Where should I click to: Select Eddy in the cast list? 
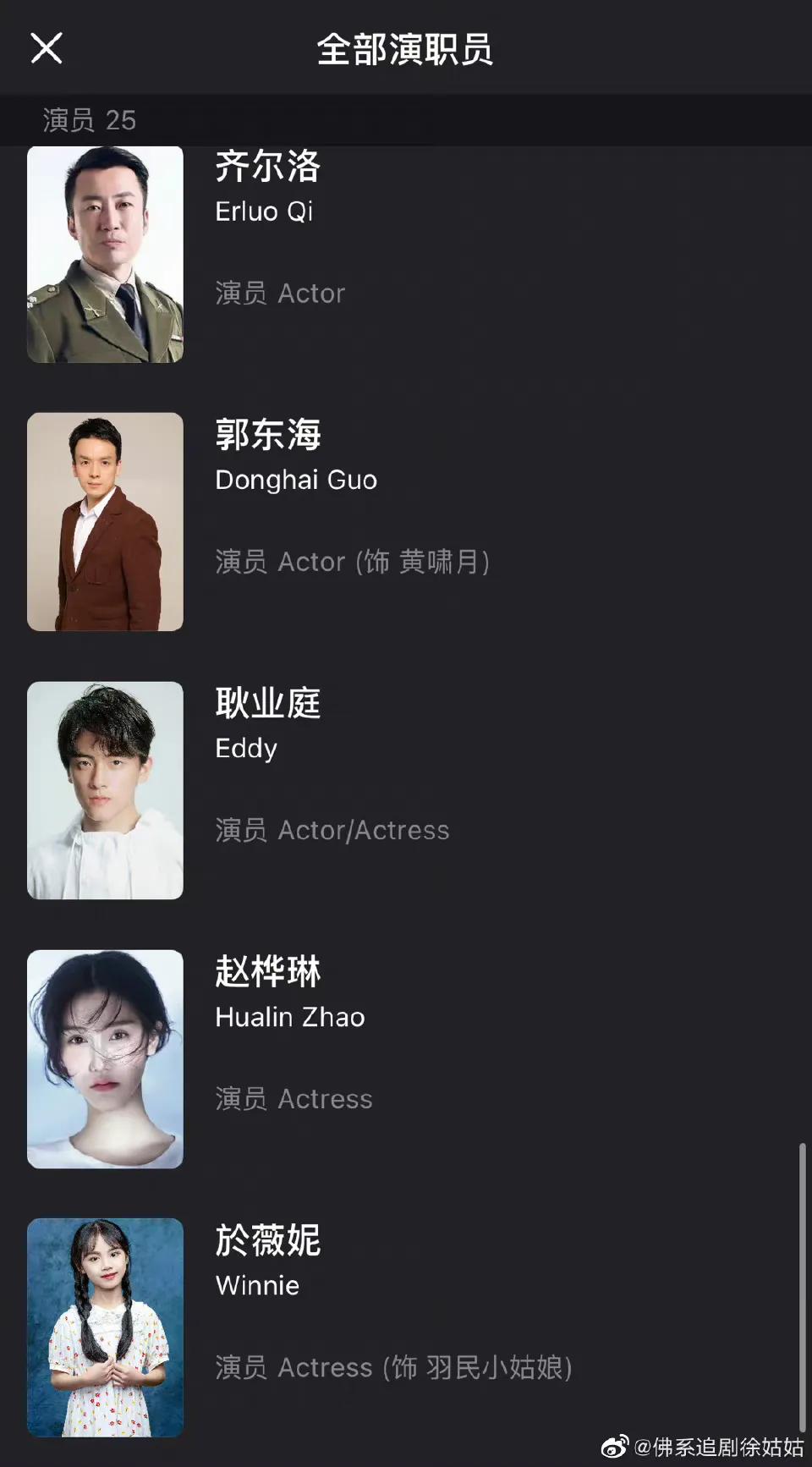[247, 749]
